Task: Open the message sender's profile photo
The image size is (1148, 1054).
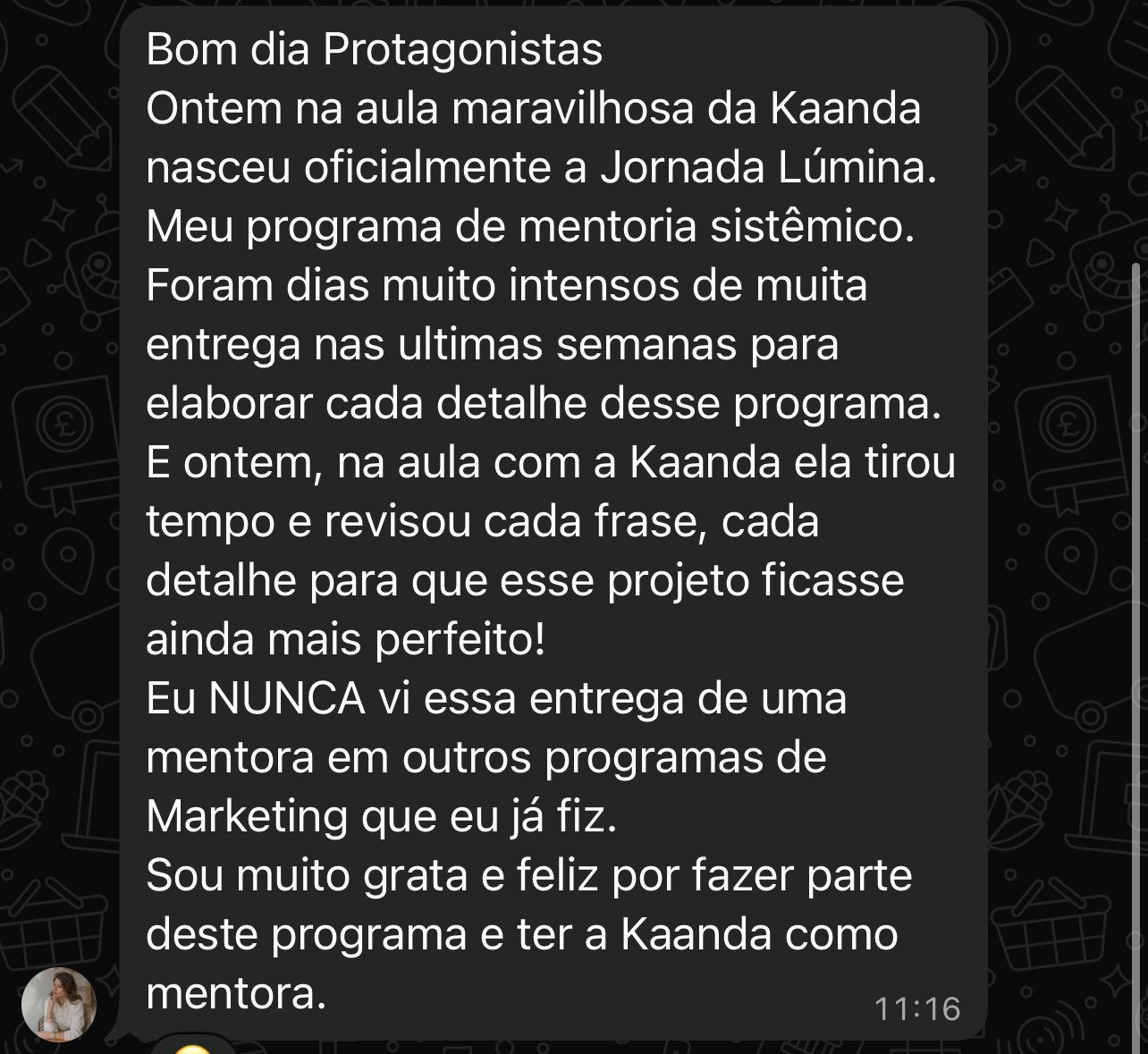Action: pyautogui.click(x=58, y=1003)
